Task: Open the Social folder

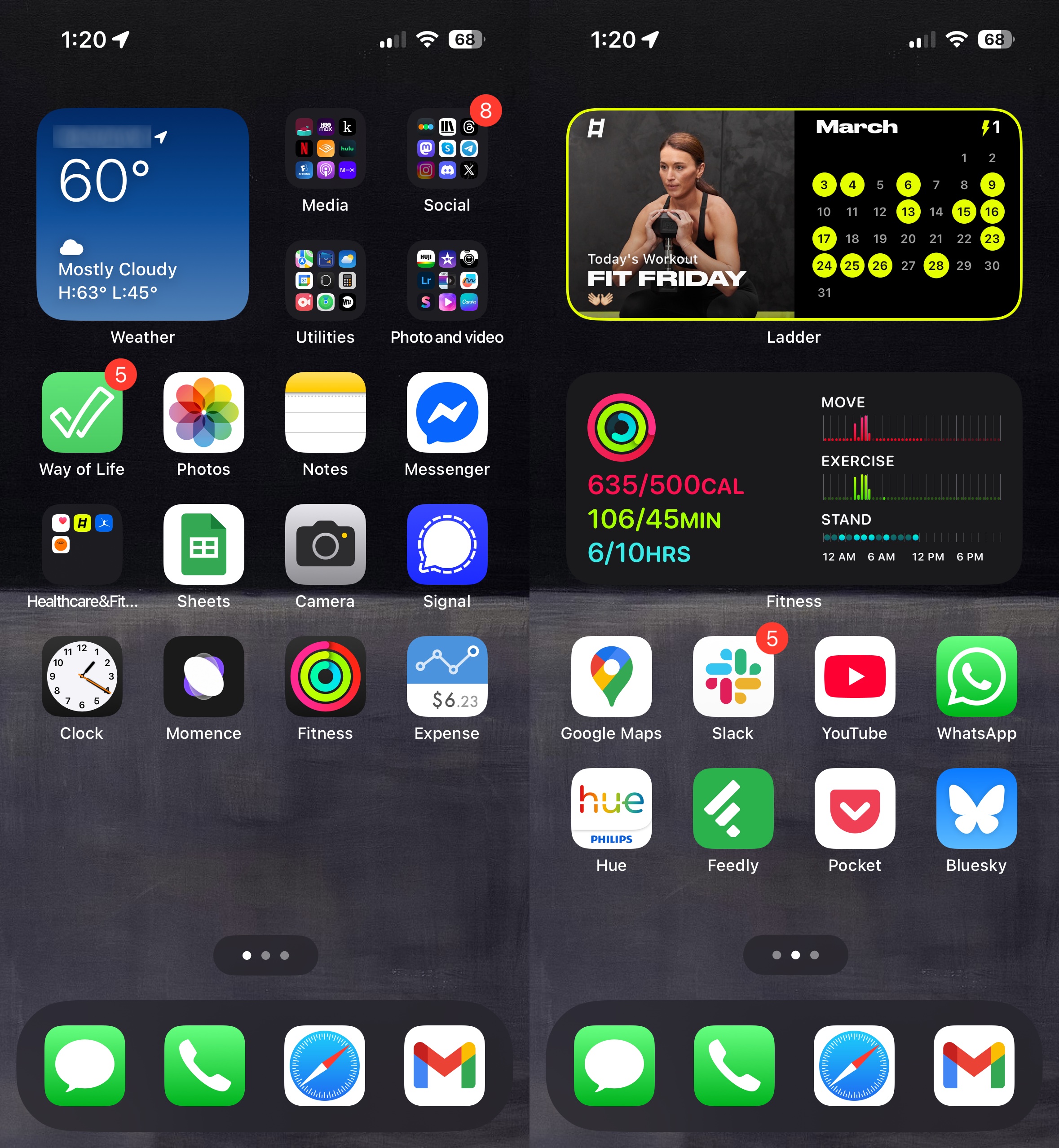Action: coord(447,149)
